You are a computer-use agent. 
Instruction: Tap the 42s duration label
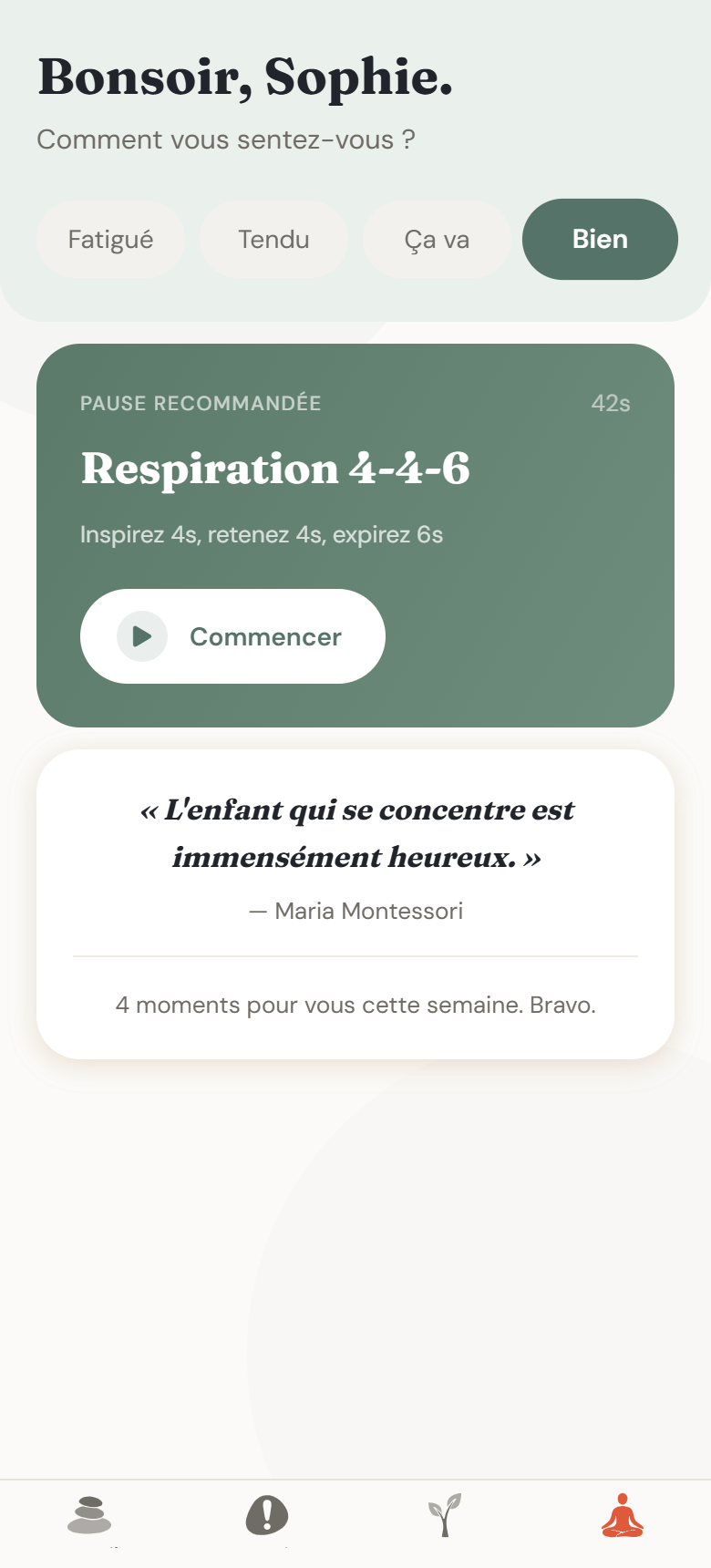click(611, 403)
